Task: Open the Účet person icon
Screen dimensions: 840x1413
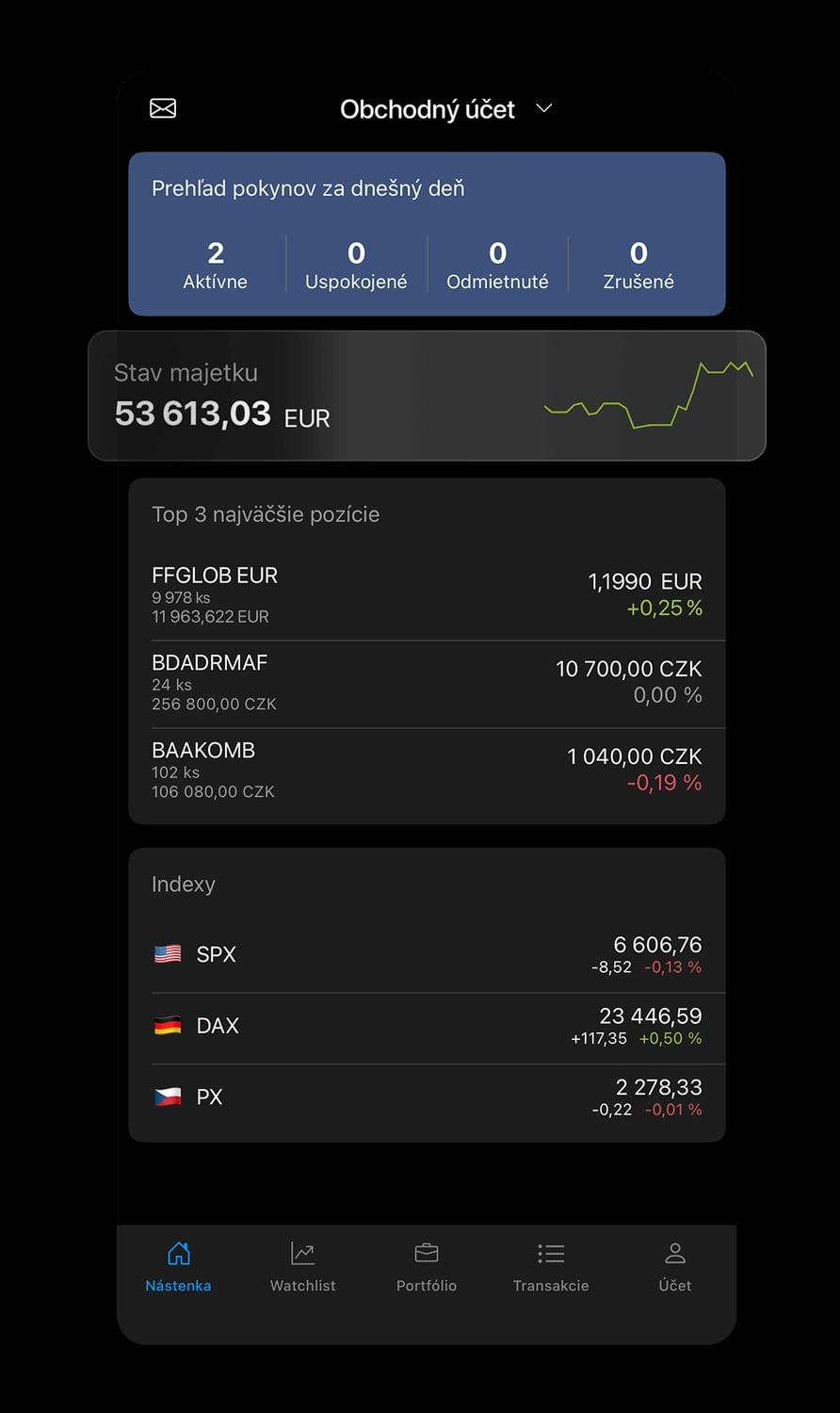Action: click(674, 1253)
